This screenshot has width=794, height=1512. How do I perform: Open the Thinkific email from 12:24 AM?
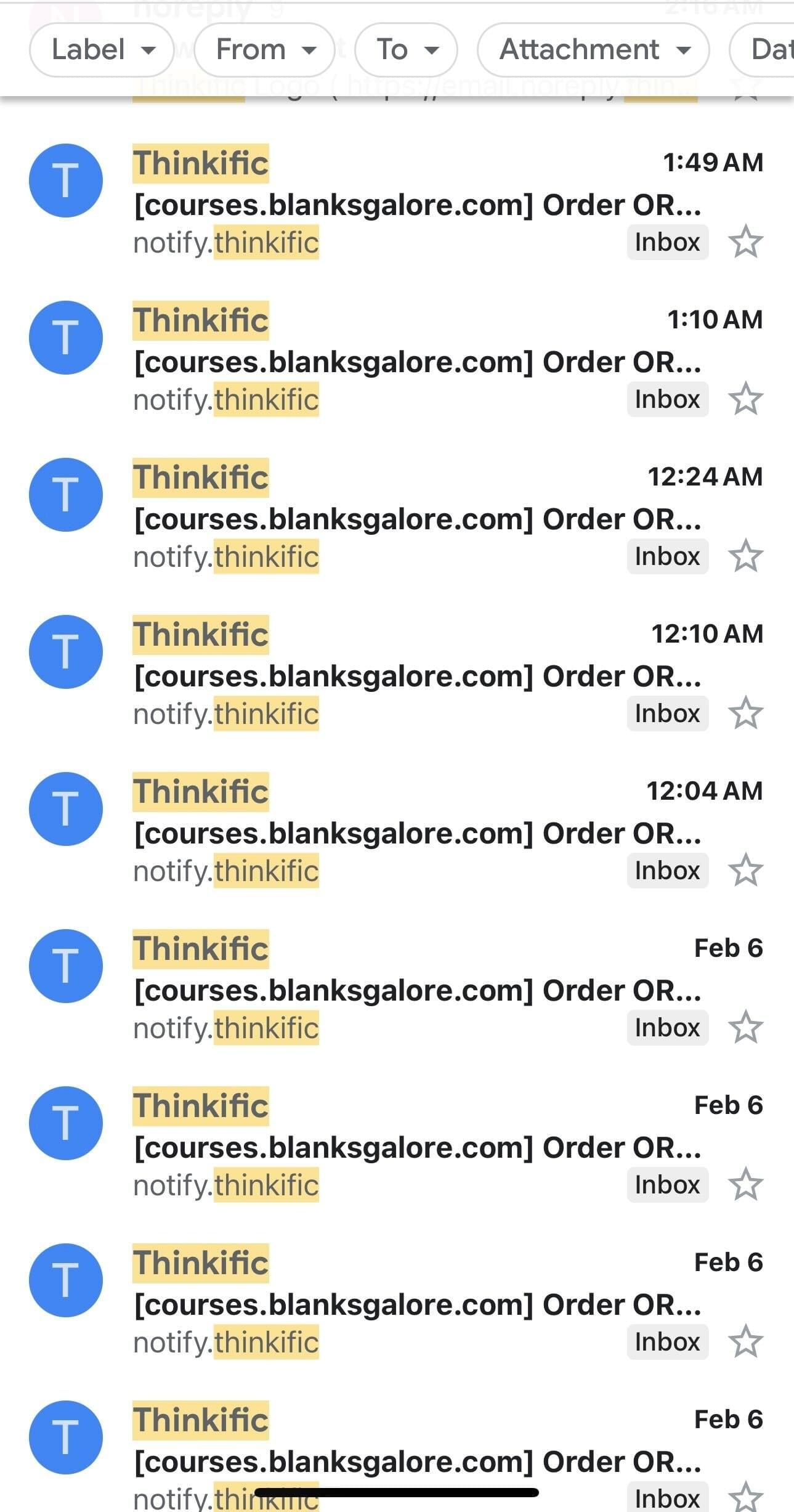417,519
